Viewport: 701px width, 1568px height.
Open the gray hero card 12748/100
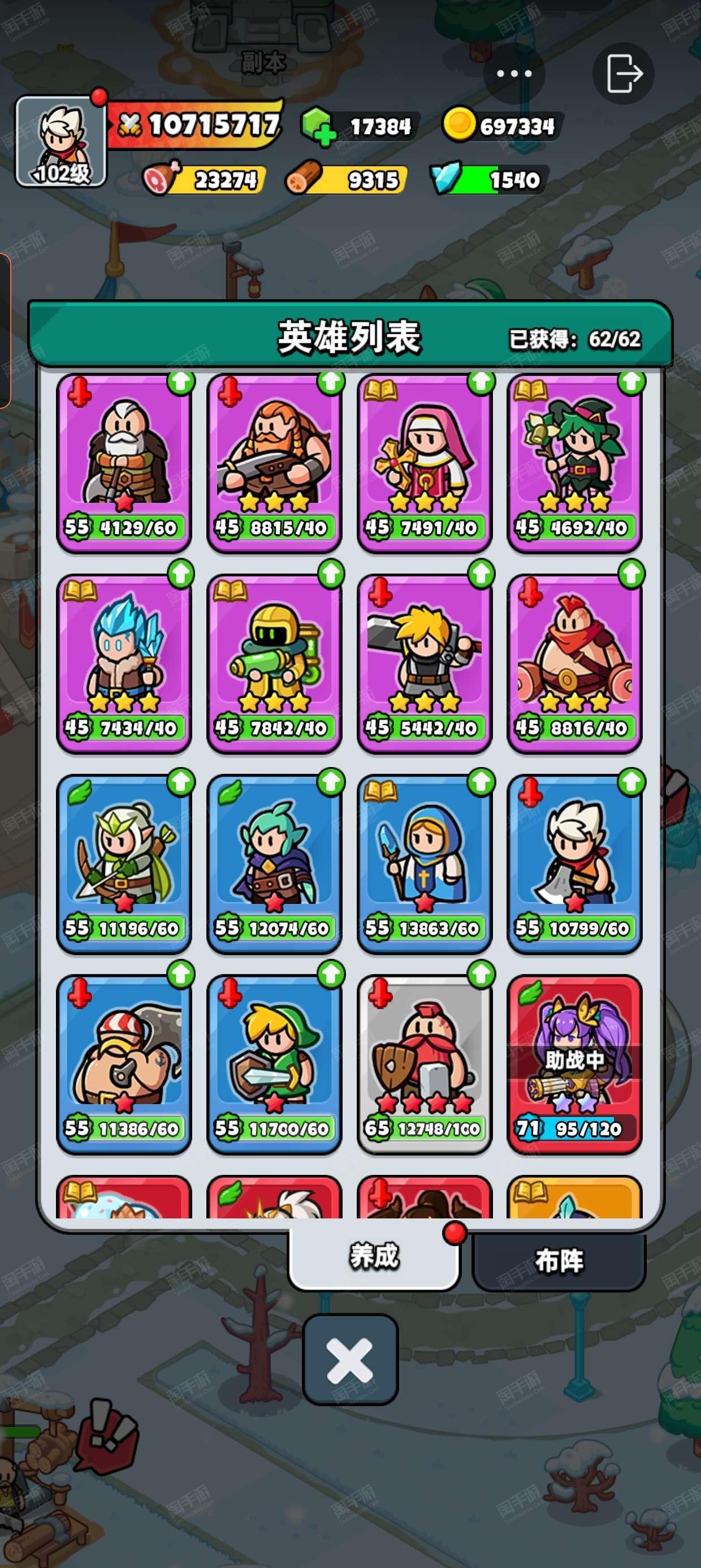[424, 1064]
